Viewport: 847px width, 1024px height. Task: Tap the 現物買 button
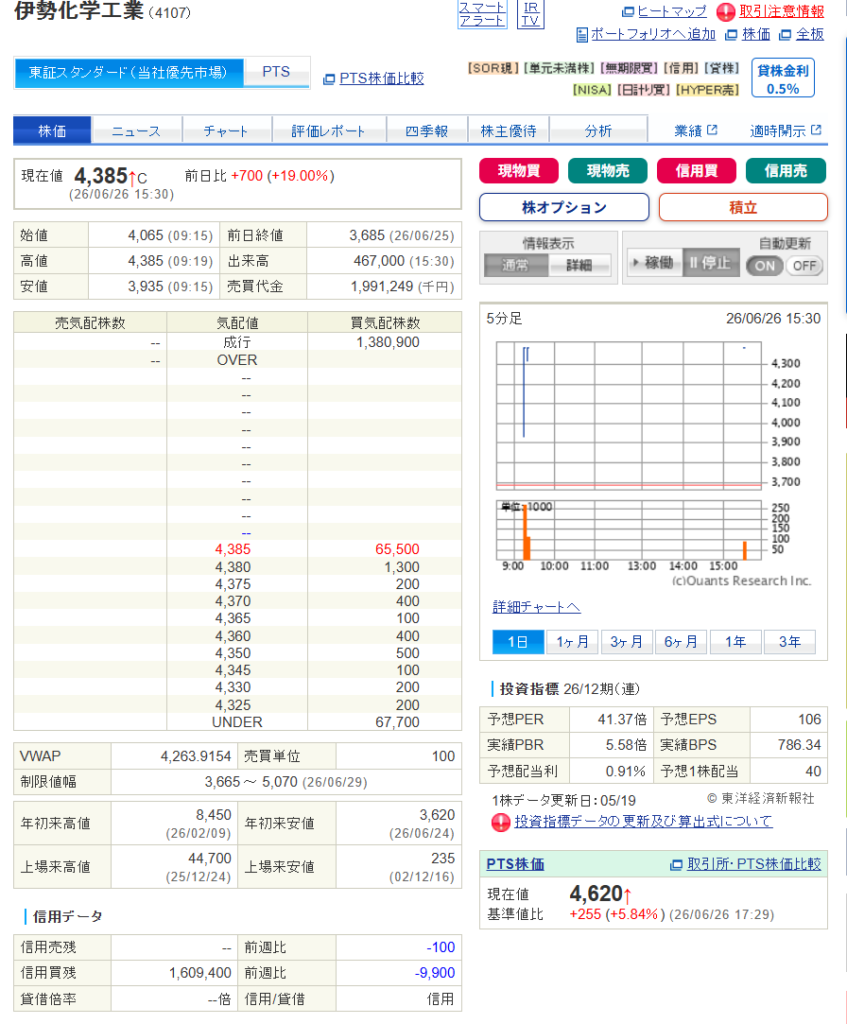click(519, 171)
